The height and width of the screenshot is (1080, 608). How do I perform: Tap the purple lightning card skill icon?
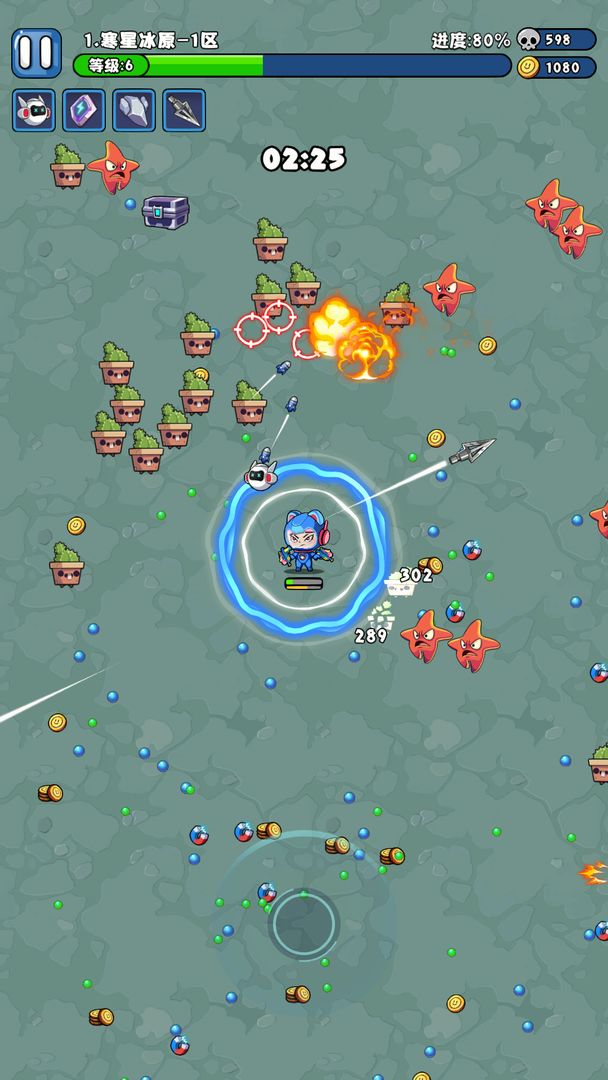[x=84, y=110]
